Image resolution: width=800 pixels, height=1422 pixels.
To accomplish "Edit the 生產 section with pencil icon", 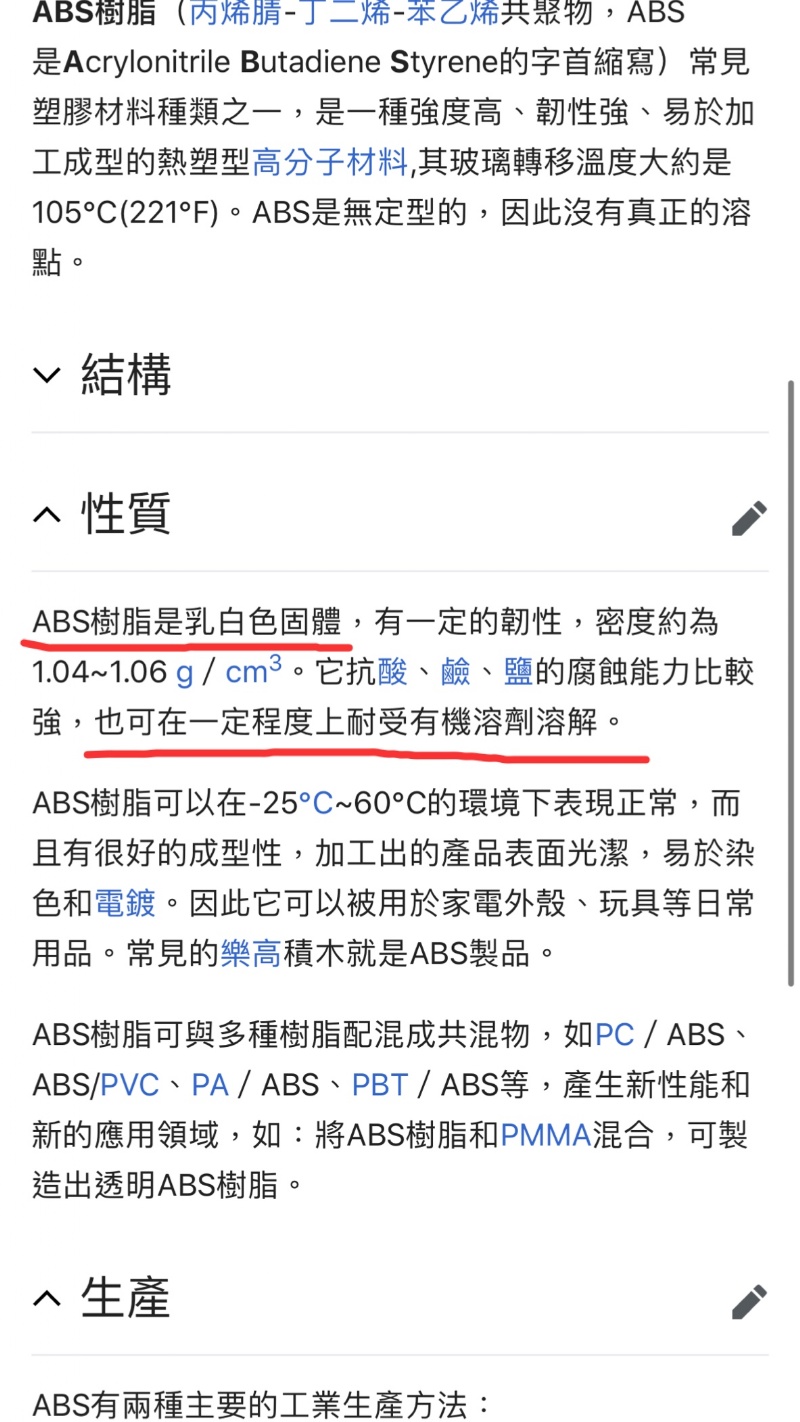I will [x=748, y=1301].
